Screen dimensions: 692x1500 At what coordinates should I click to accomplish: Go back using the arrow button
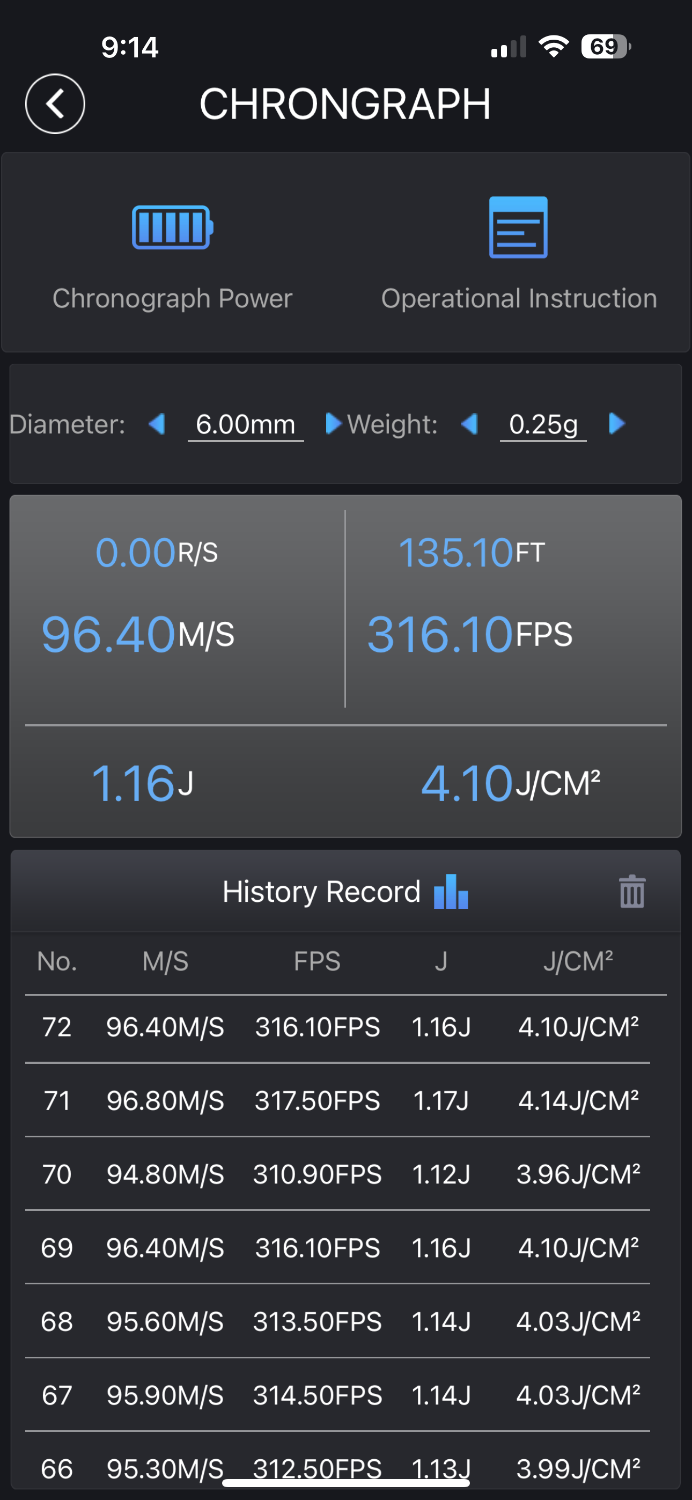tap(55, 104)
